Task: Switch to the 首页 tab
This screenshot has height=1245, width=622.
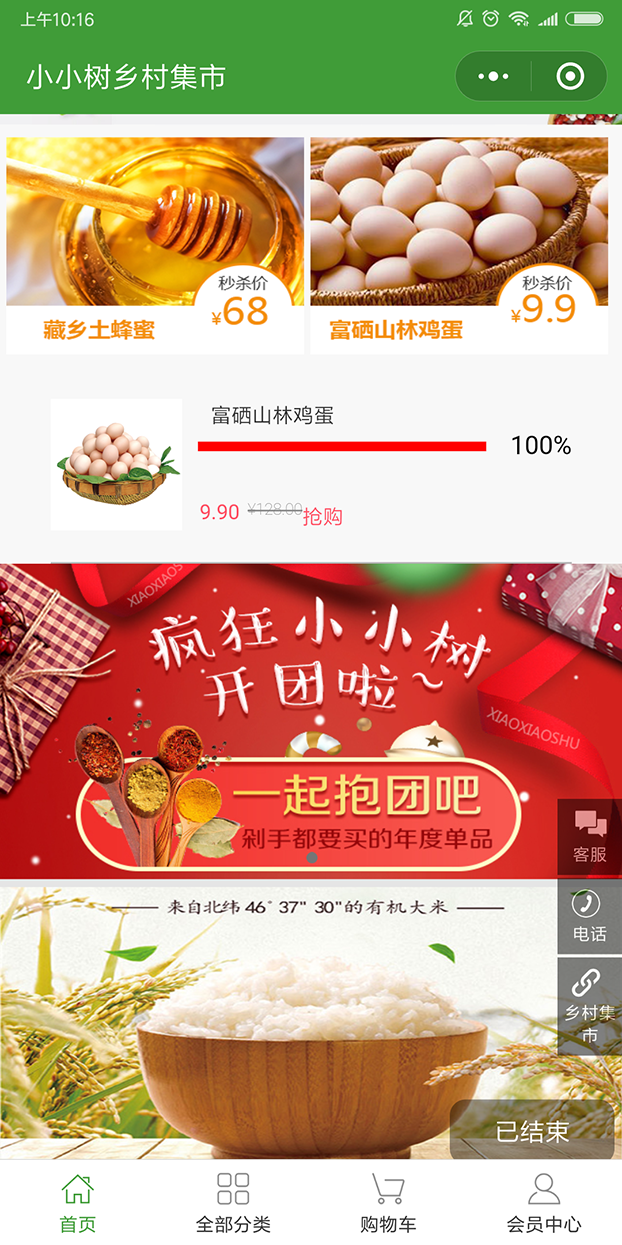Action: coord(78,1203)
